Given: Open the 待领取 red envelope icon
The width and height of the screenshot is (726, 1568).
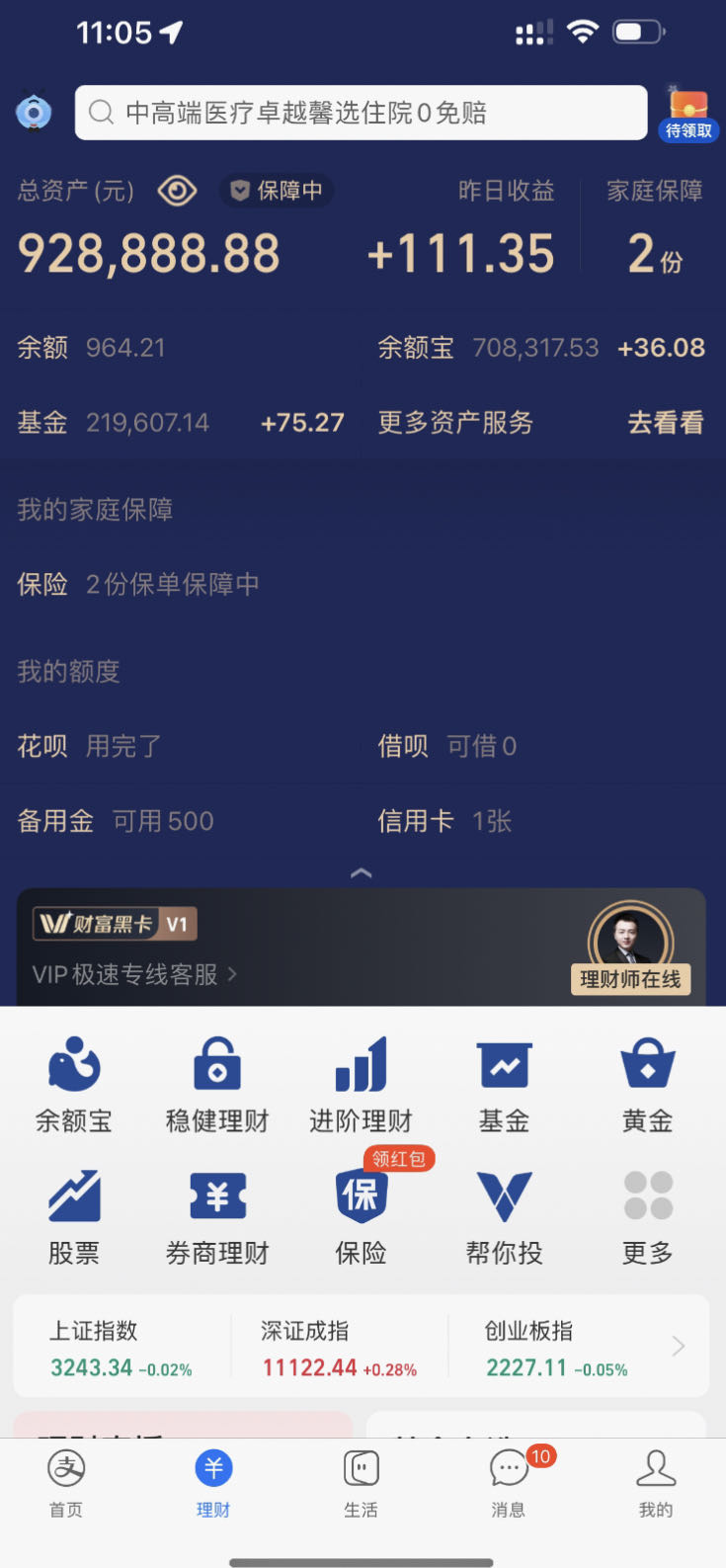Looking at the screenshot, I should (x=687, y=113).
